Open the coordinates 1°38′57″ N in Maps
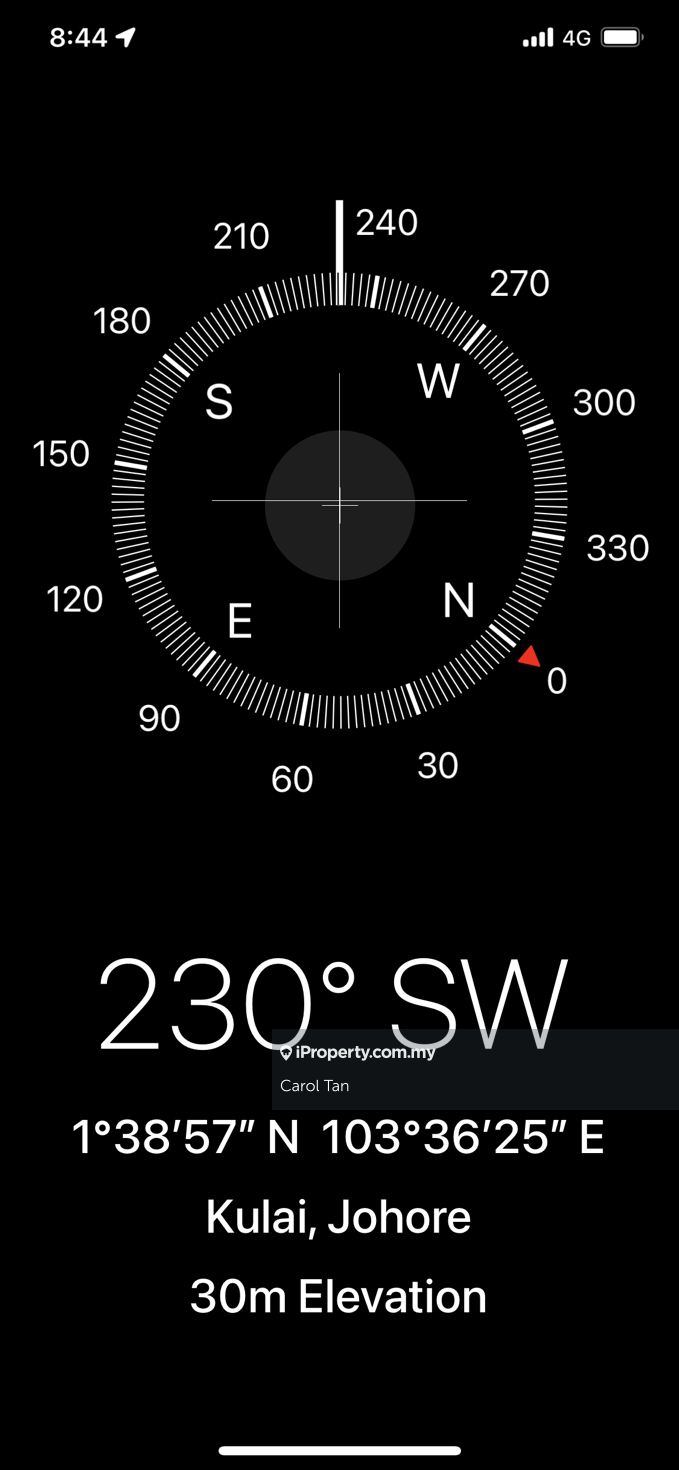Image resolution: width=679 pixels, height=1470 pixels. coord(338,1138)
